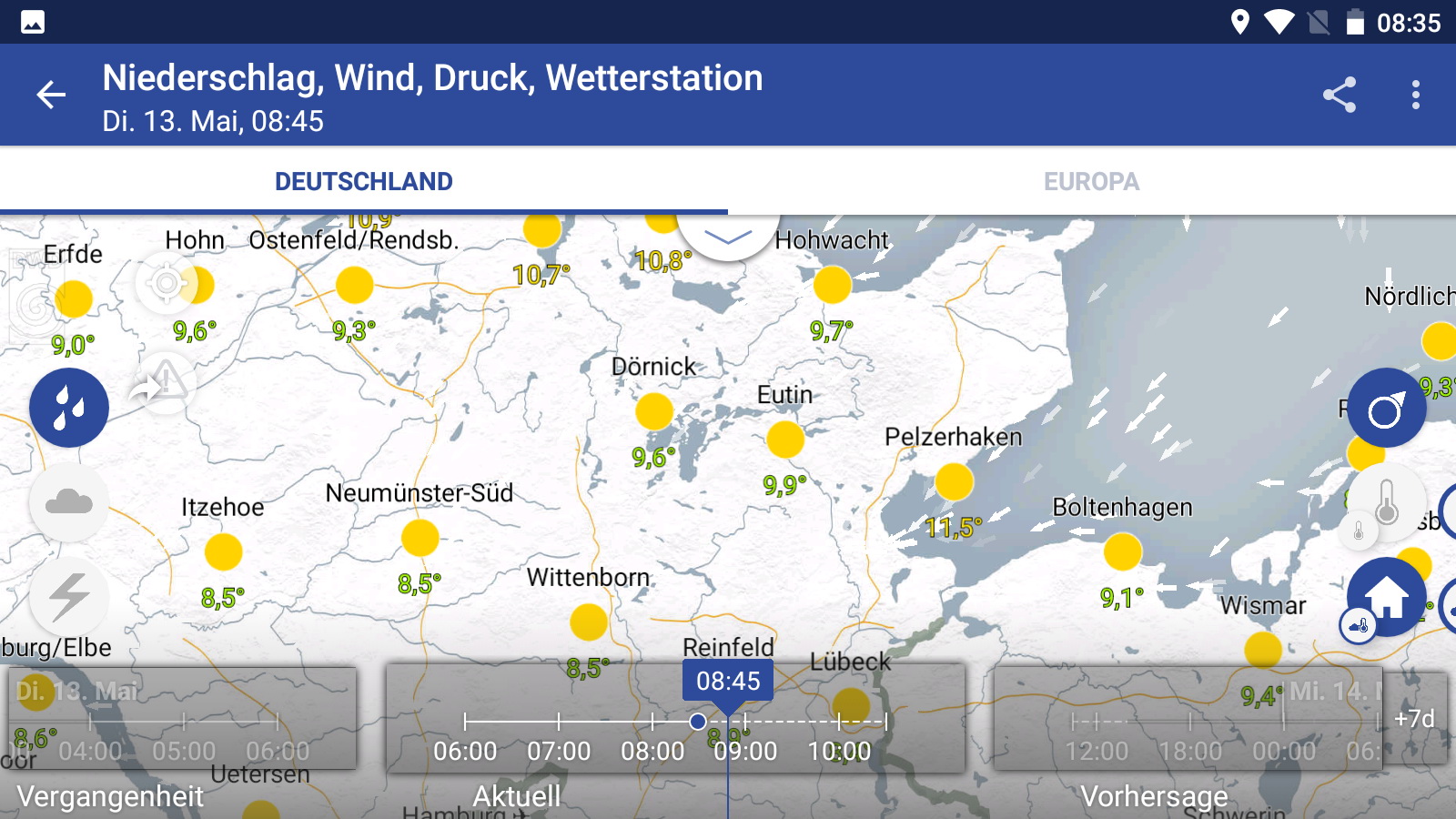This screenshot has height=819, width=1456.
Task: Jump forward with +7d button
Action: tap(1415, 719)
